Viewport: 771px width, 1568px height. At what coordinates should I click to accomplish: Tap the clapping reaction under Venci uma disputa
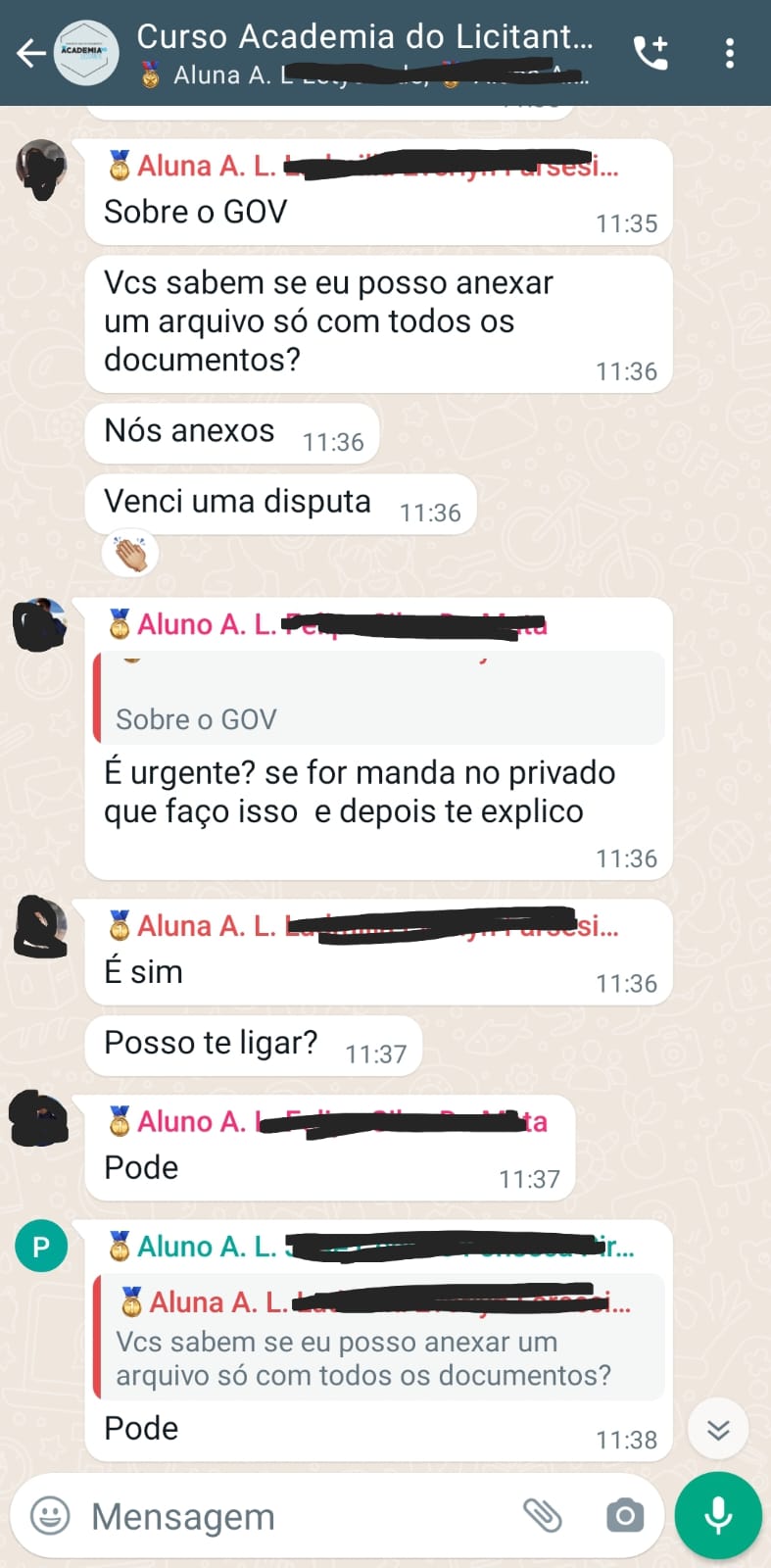(130, 554)
